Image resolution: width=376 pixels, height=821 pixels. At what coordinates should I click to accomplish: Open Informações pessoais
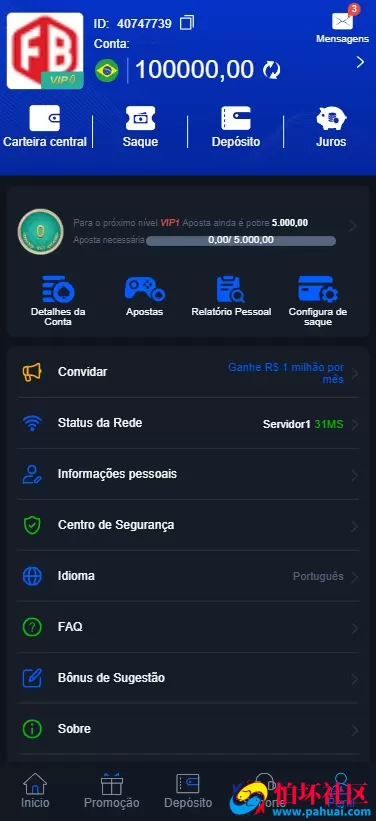[x=188, y=474]
